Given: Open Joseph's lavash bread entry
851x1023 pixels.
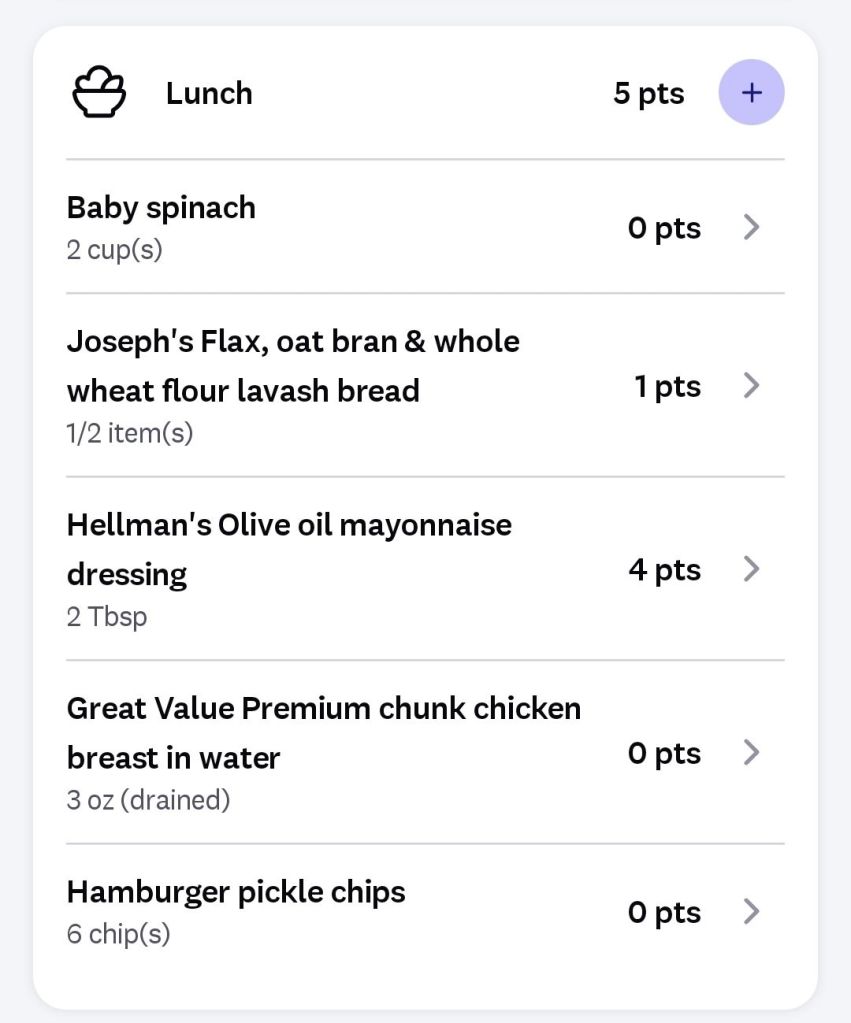Looking at the screenshot, I should coord(425,385).
